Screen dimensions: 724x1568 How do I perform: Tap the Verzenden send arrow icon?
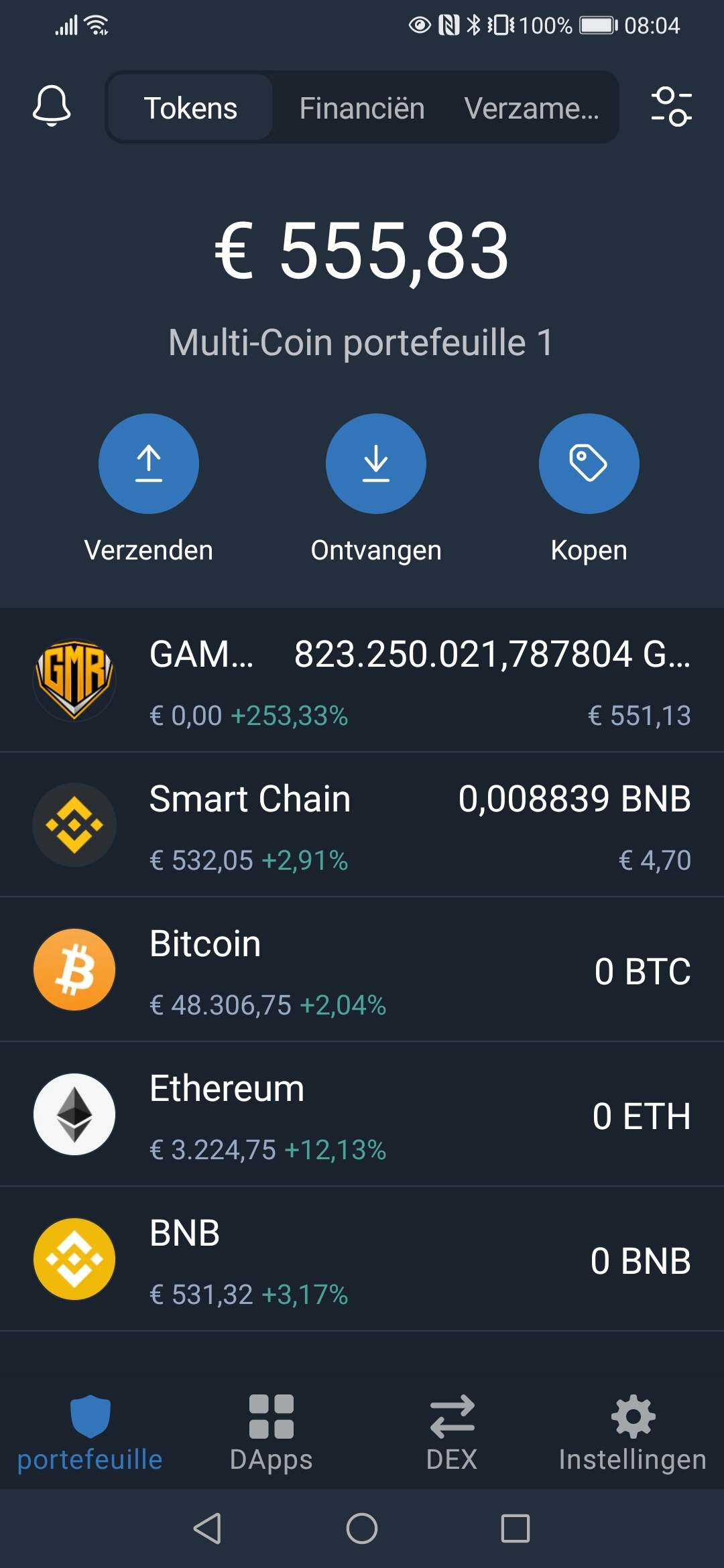tap(148, 464)
